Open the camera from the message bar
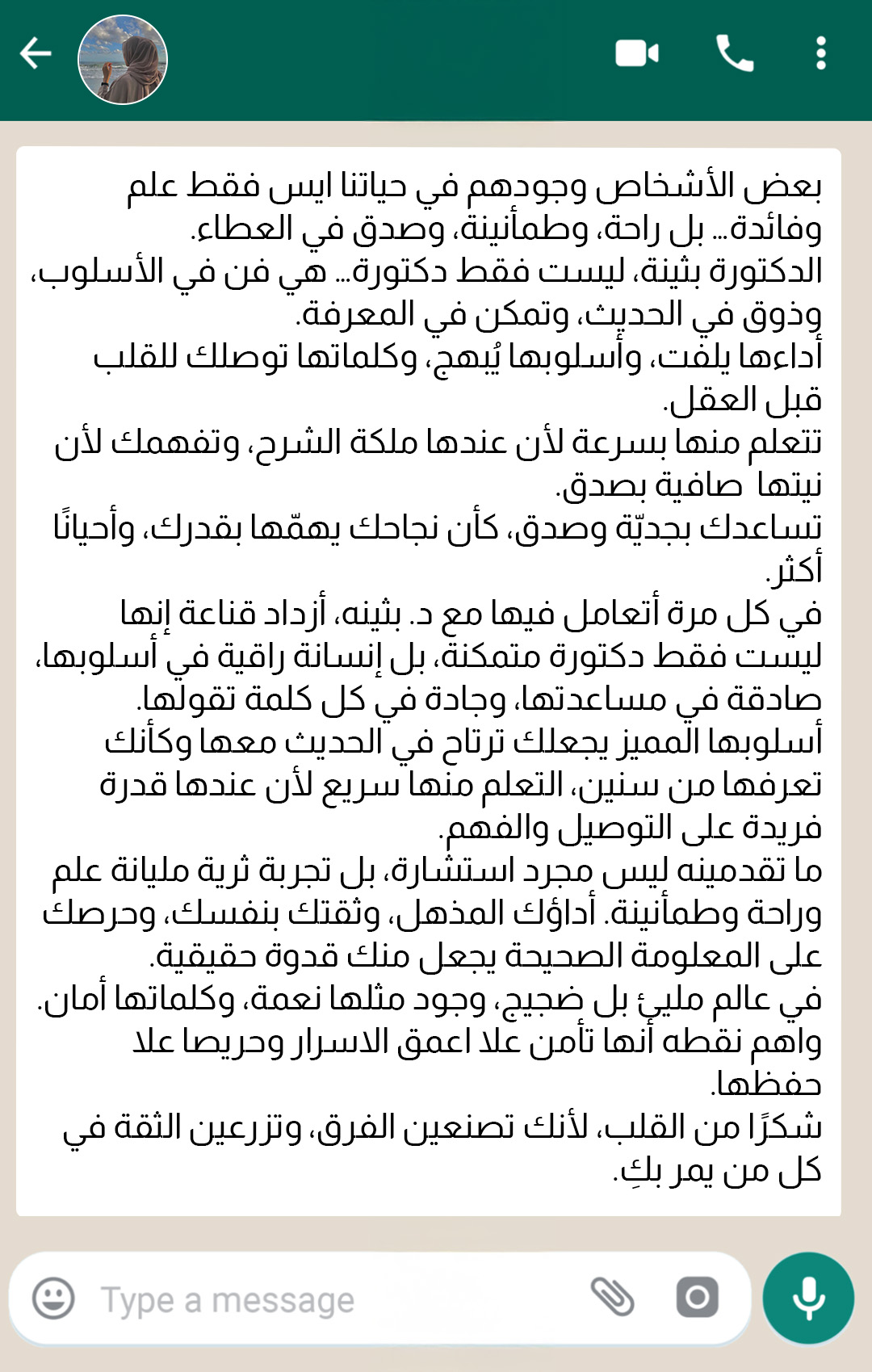 coord(697,1298)
